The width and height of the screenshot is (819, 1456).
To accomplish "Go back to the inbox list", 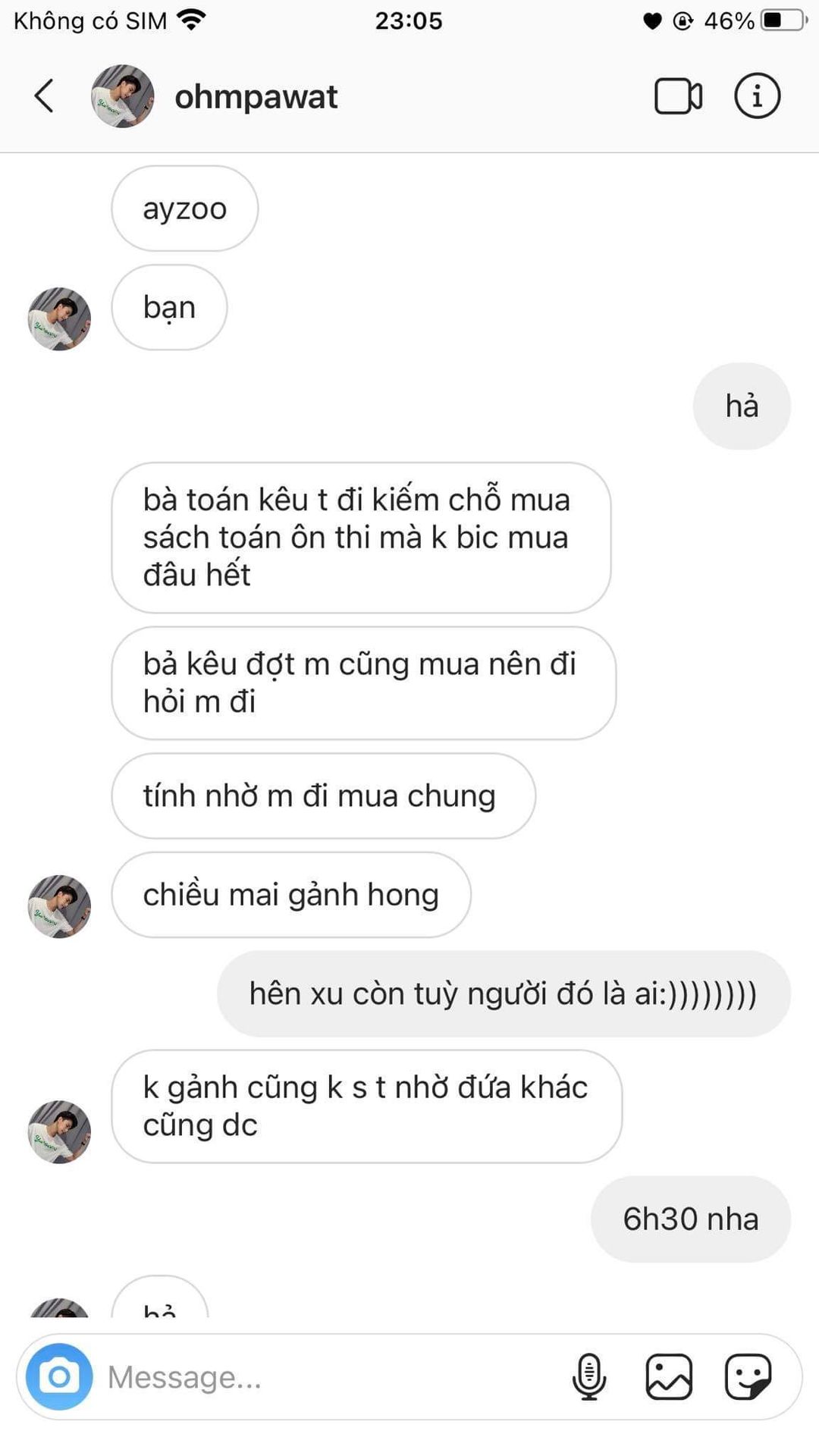I will (44, 96).
